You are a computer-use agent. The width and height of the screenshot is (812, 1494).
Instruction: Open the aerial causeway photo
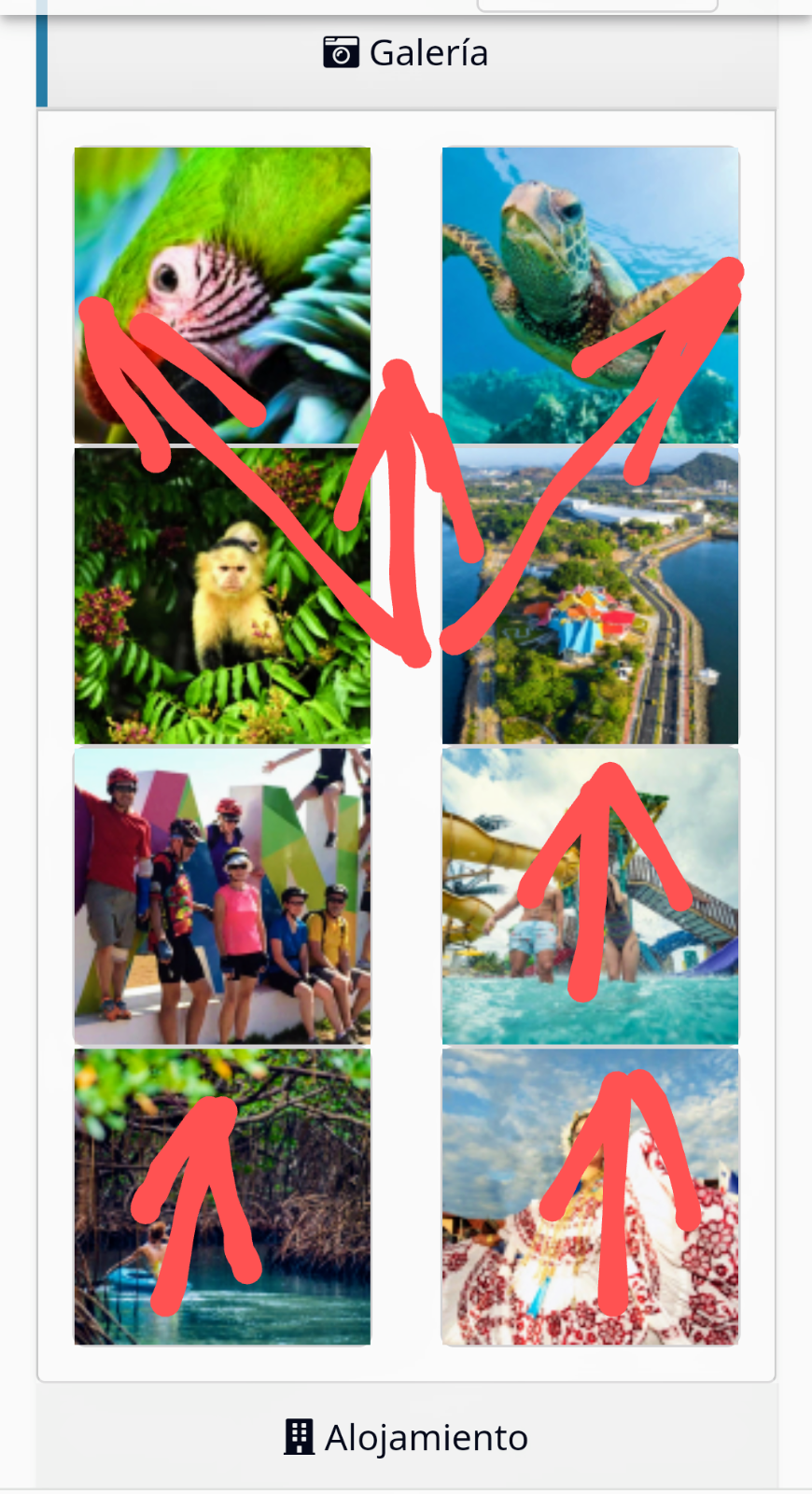(x=590, y=596)
